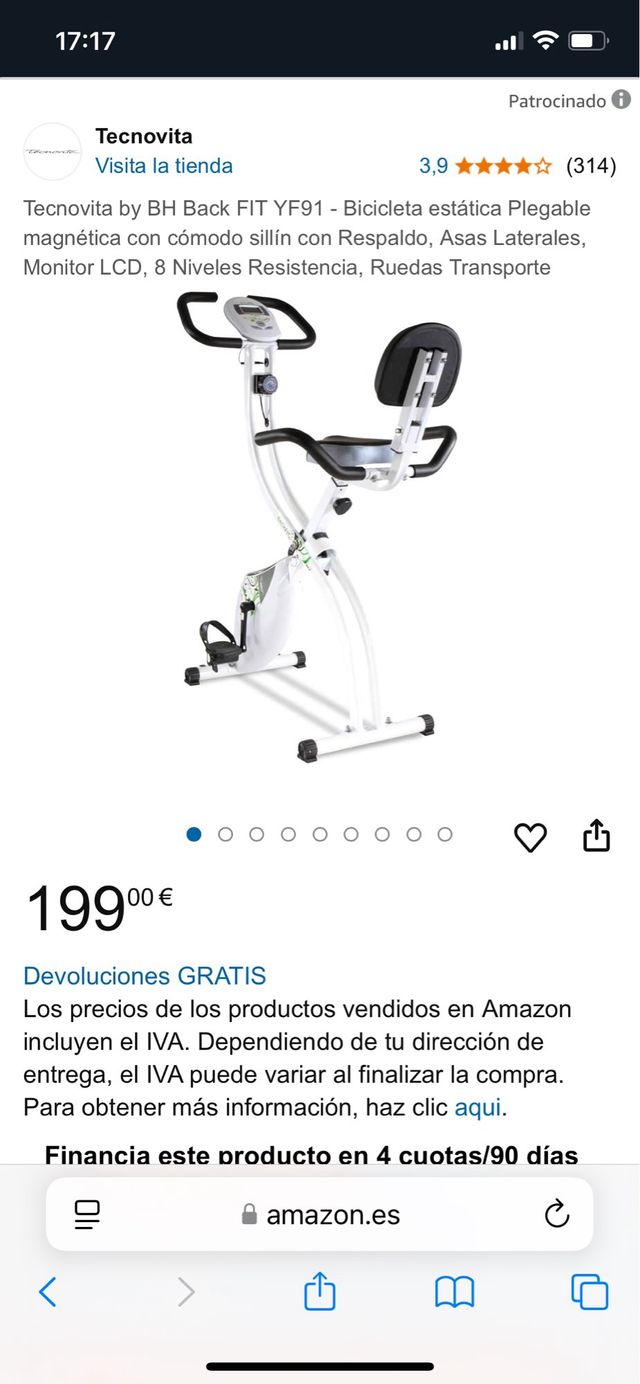Open Safari bookmarks

coord(454,1292)
